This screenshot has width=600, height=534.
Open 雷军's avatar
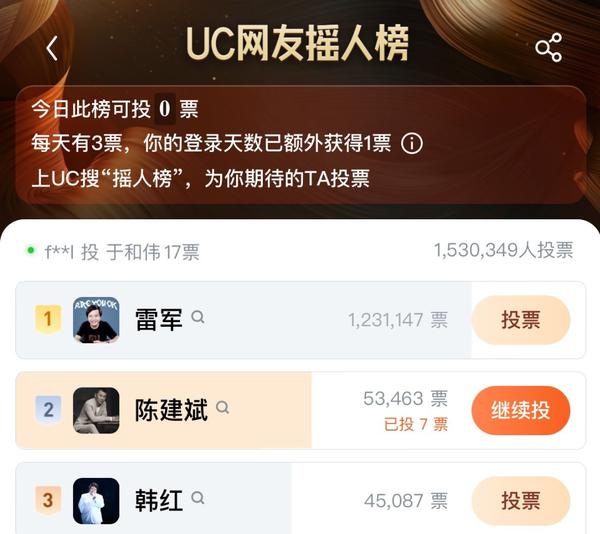click(x=96, y=320)
